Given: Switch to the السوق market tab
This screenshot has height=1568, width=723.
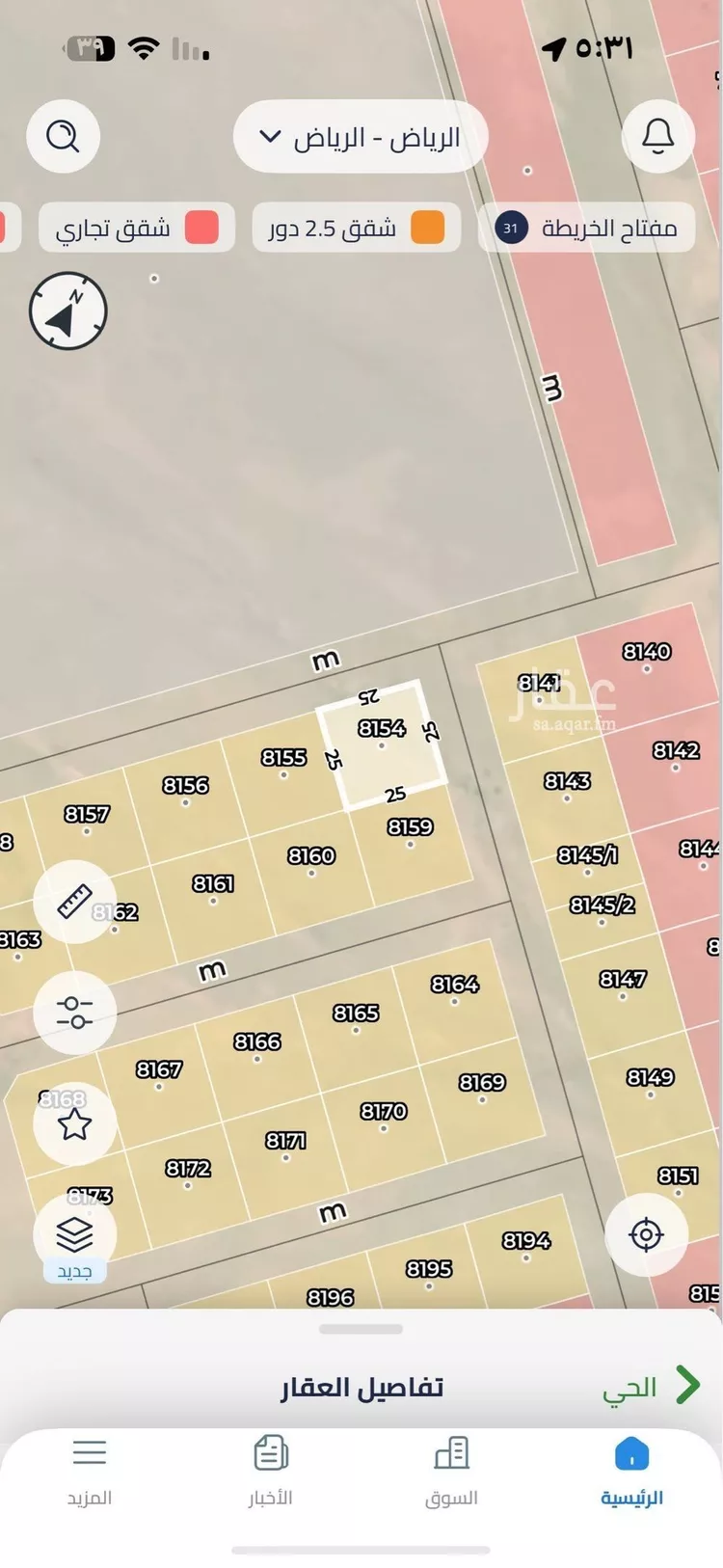Looking at the screenshot, I should pyautogui.click(x=451, y=1469).
